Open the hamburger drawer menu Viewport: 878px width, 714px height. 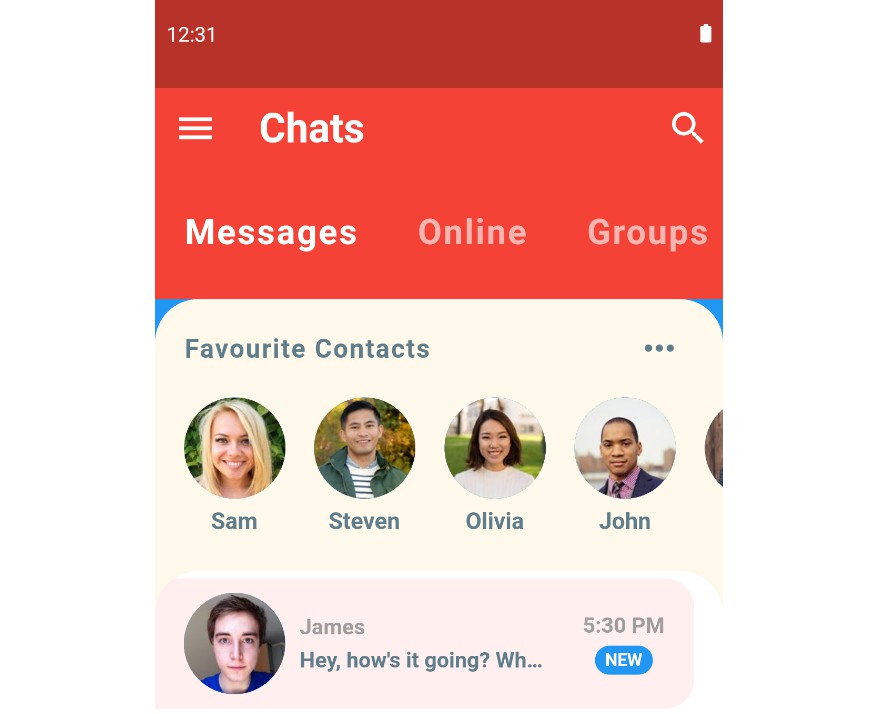[195, 129]
